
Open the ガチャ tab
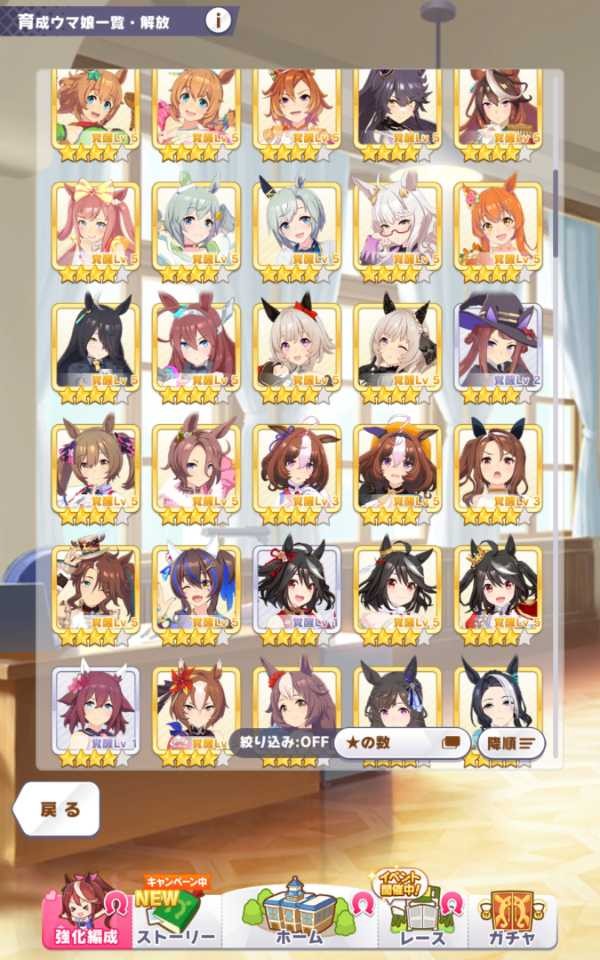[512, 917]
